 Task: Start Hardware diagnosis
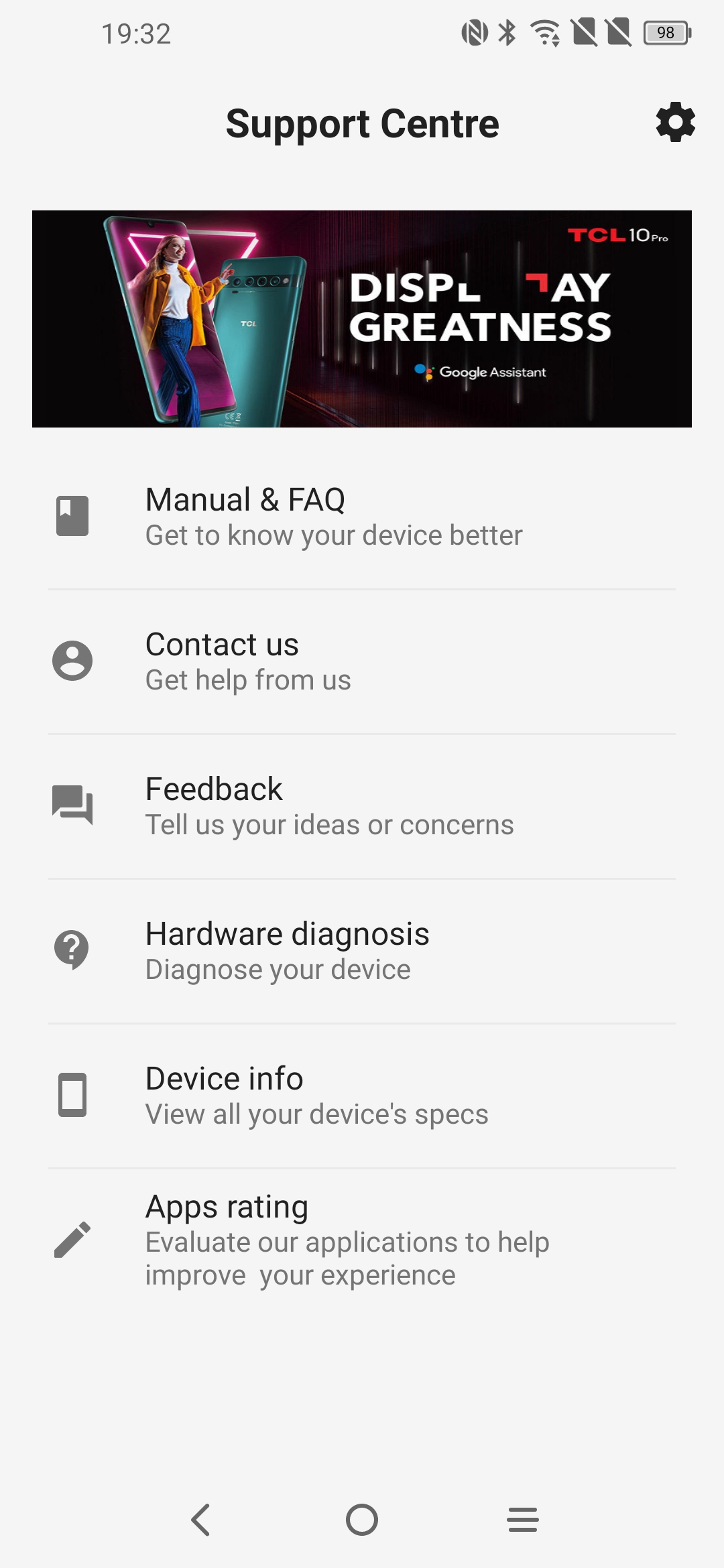[362, 951]
